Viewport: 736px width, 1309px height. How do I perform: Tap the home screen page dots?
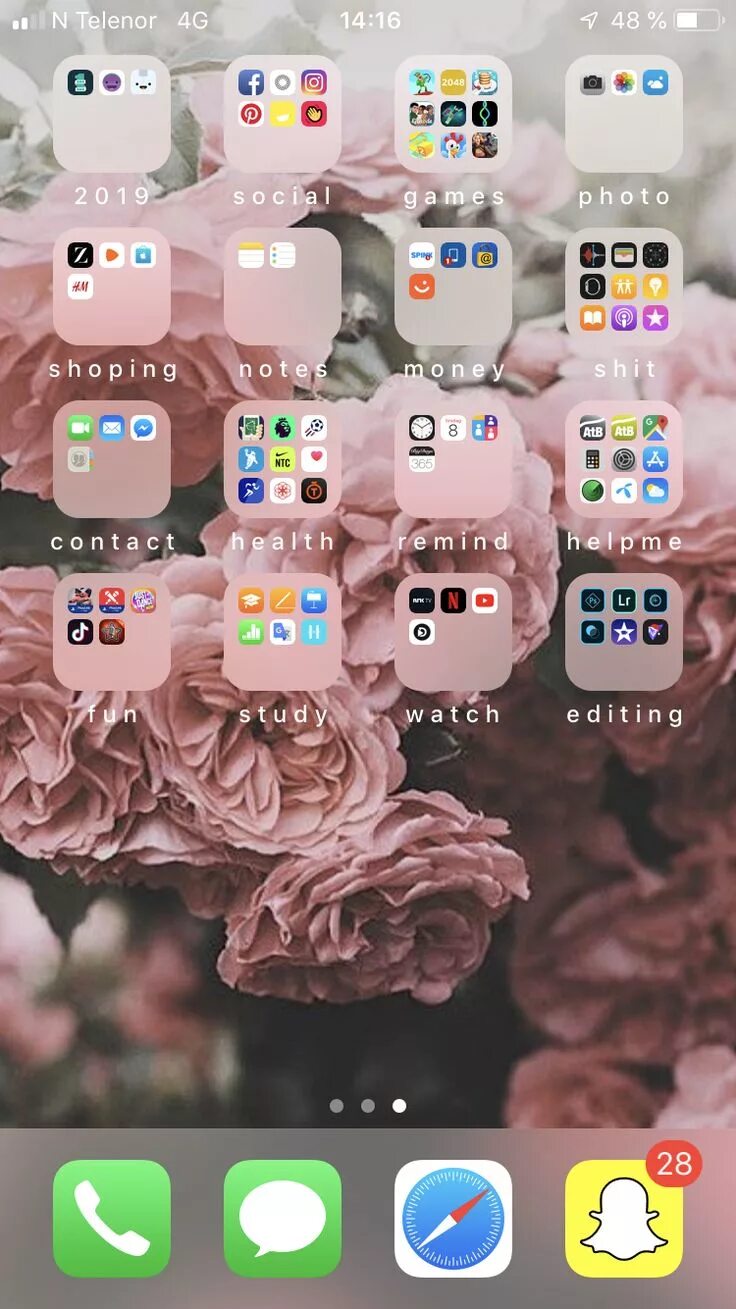tap(368, 1106)
